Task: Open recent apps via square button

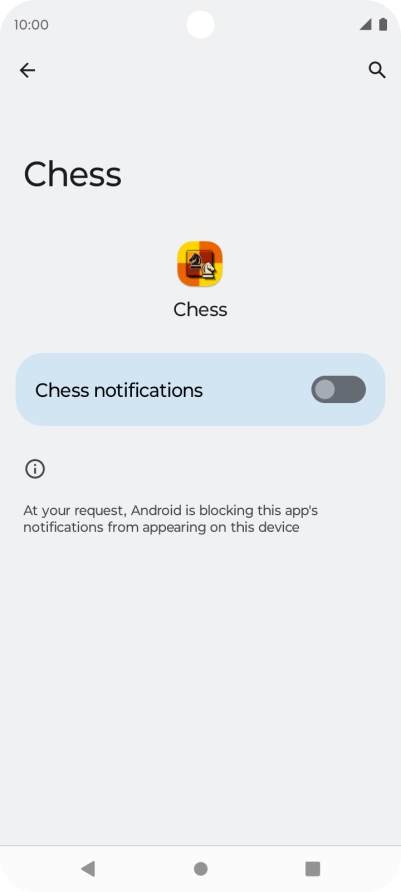Action: pos(312,869)
